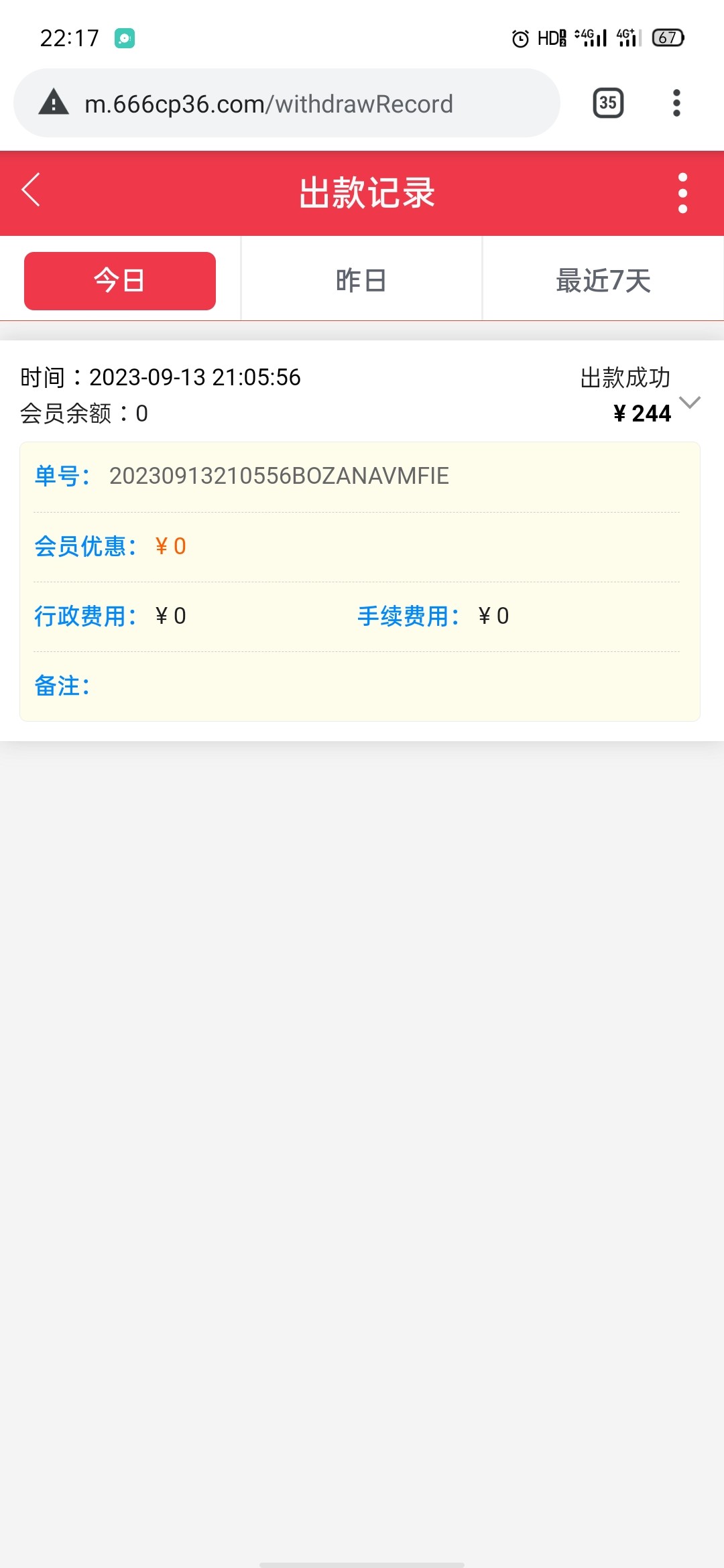The image size is (724, 1568).
Task: Collapse the ¥244 withdrawal record details
Action: point(690,402)
